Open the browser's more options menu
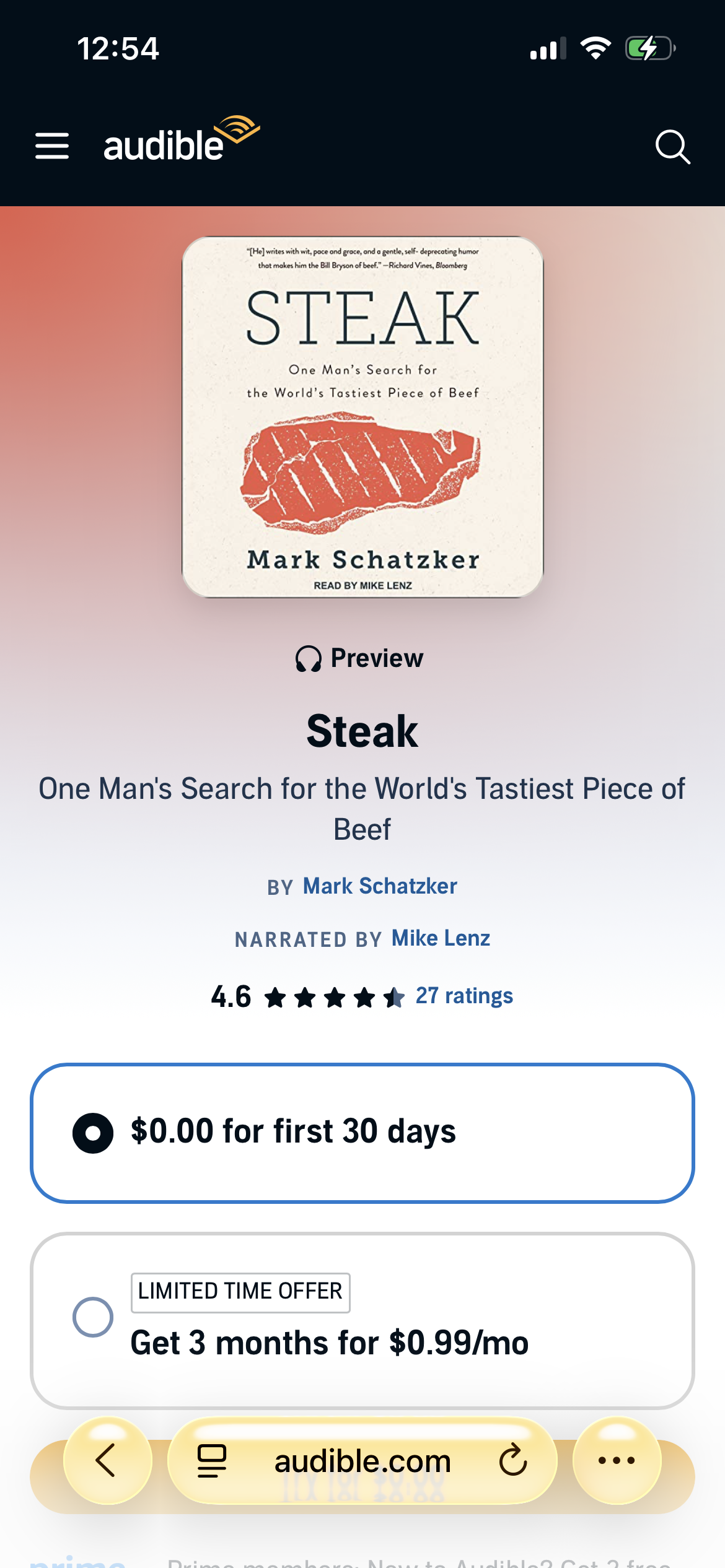The width and height of the screenshot is (725, 1568). coord(617,1460)
